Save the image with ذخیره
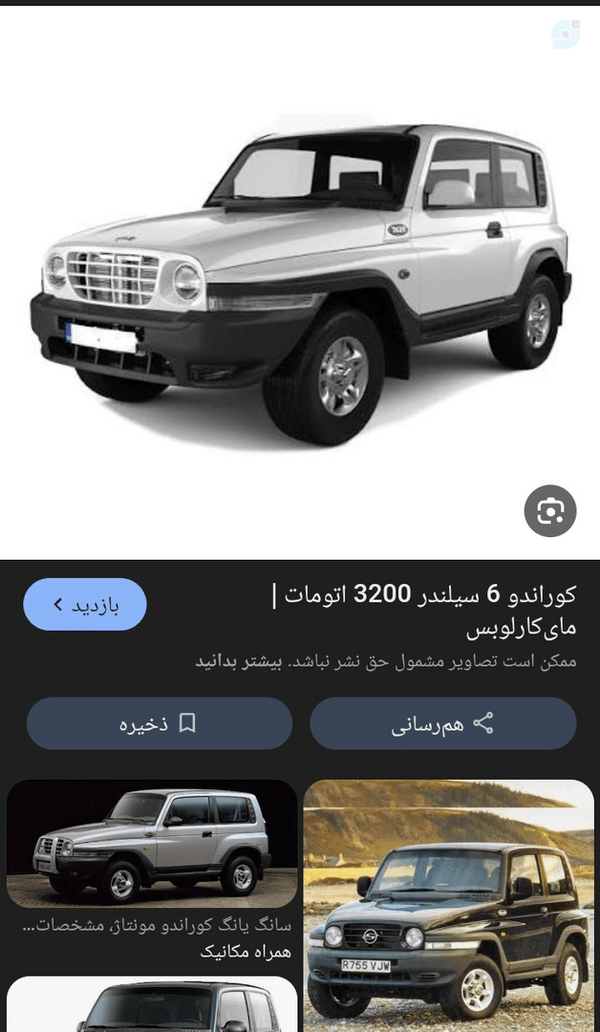This screenshot has width=600, height=1032. 159,723
